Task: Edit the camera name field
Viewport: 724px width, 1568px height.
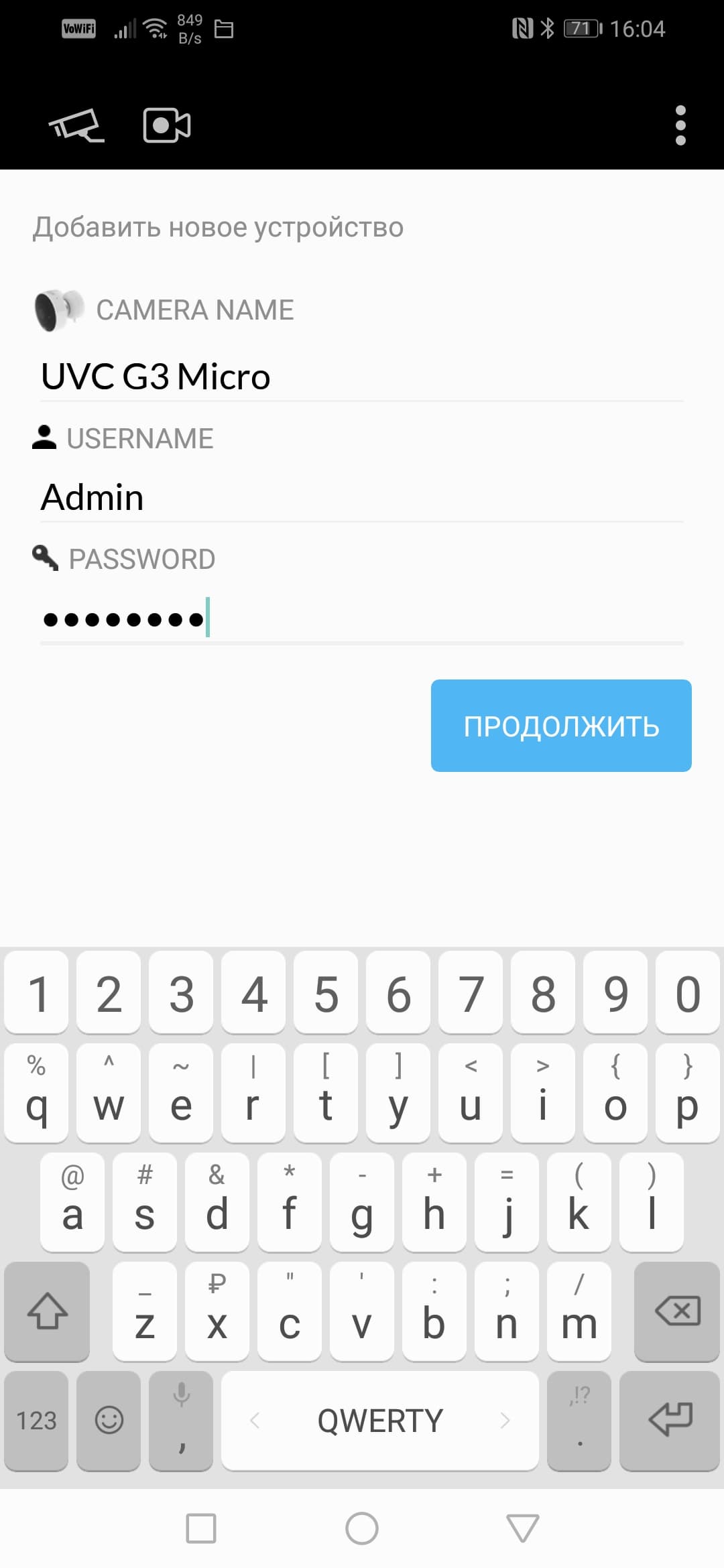Action: point(362,377)
